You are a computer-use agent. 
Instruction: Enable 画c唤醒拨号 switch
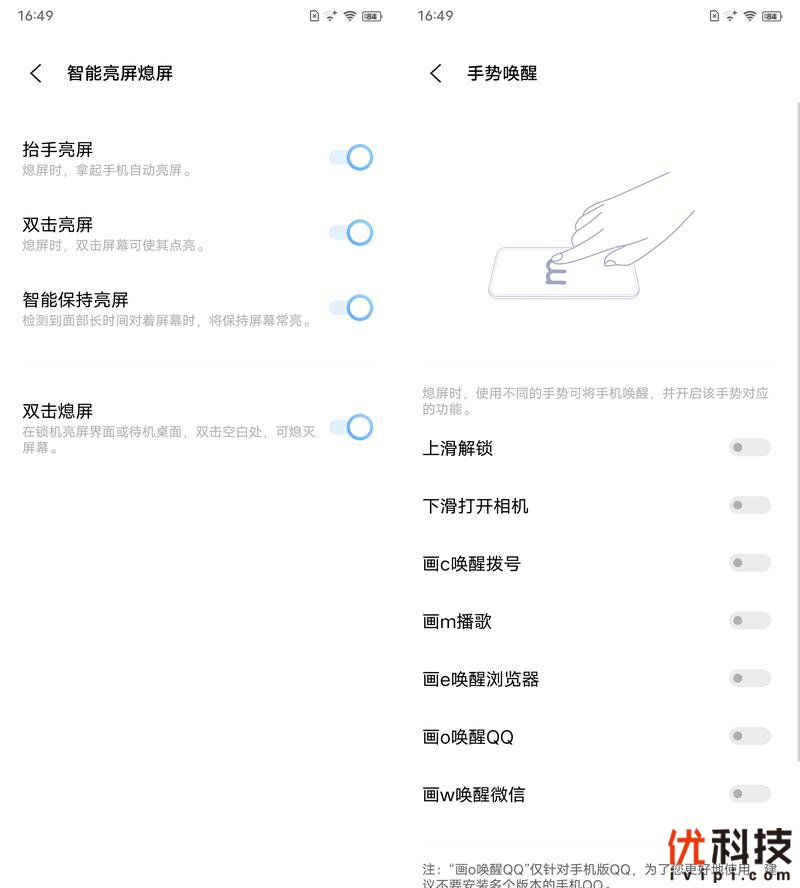(749, 563)
